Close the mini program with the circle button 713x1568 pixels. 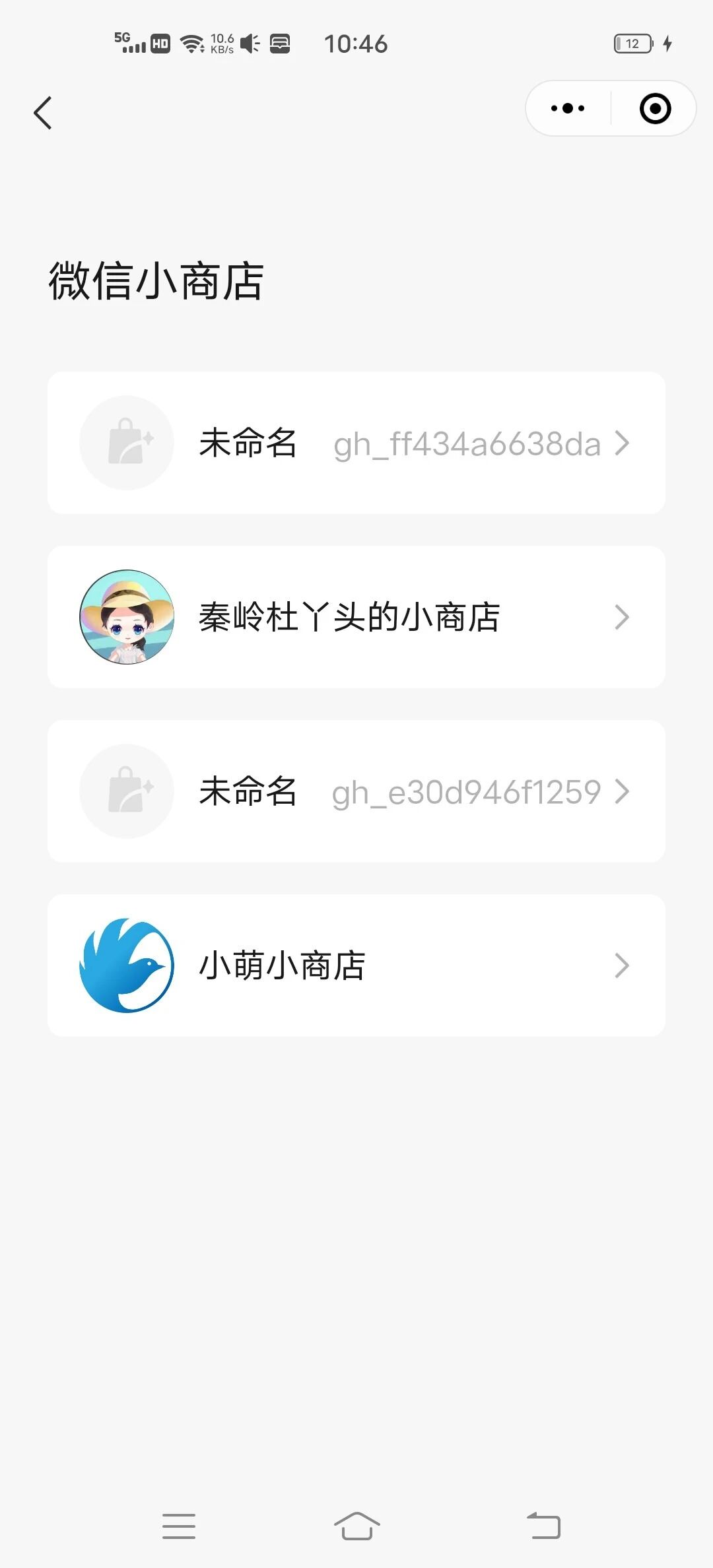pyautogui.click(x=655, y=108)
